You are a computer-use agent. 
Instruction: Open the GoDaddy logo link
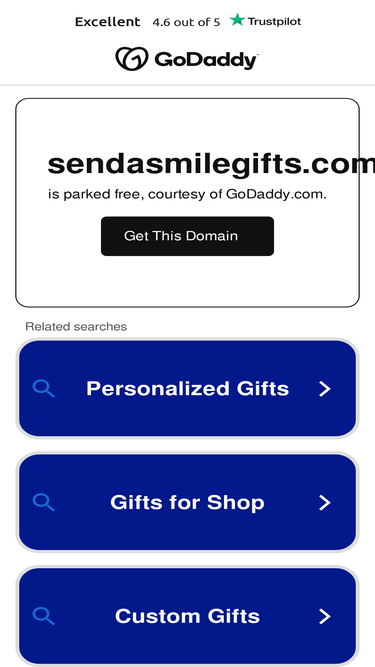[x=187, y=59]
